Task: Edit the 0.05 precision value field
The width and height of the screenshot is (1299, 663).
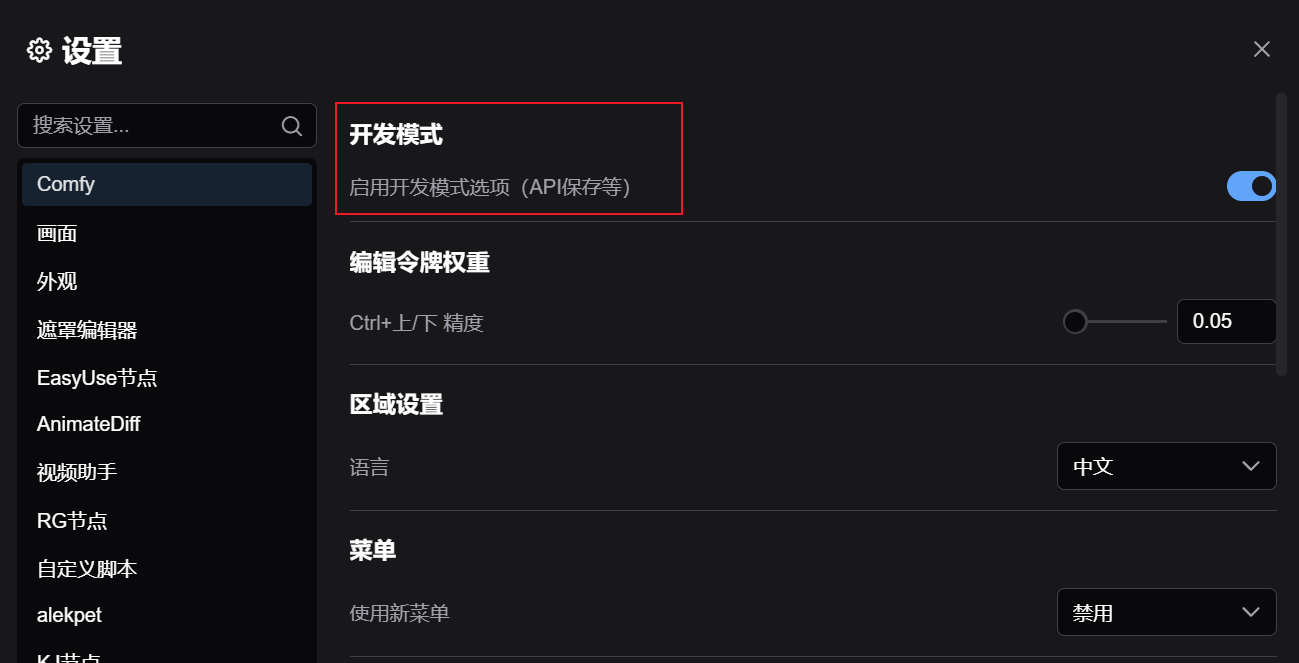Action: point(1225,322)
